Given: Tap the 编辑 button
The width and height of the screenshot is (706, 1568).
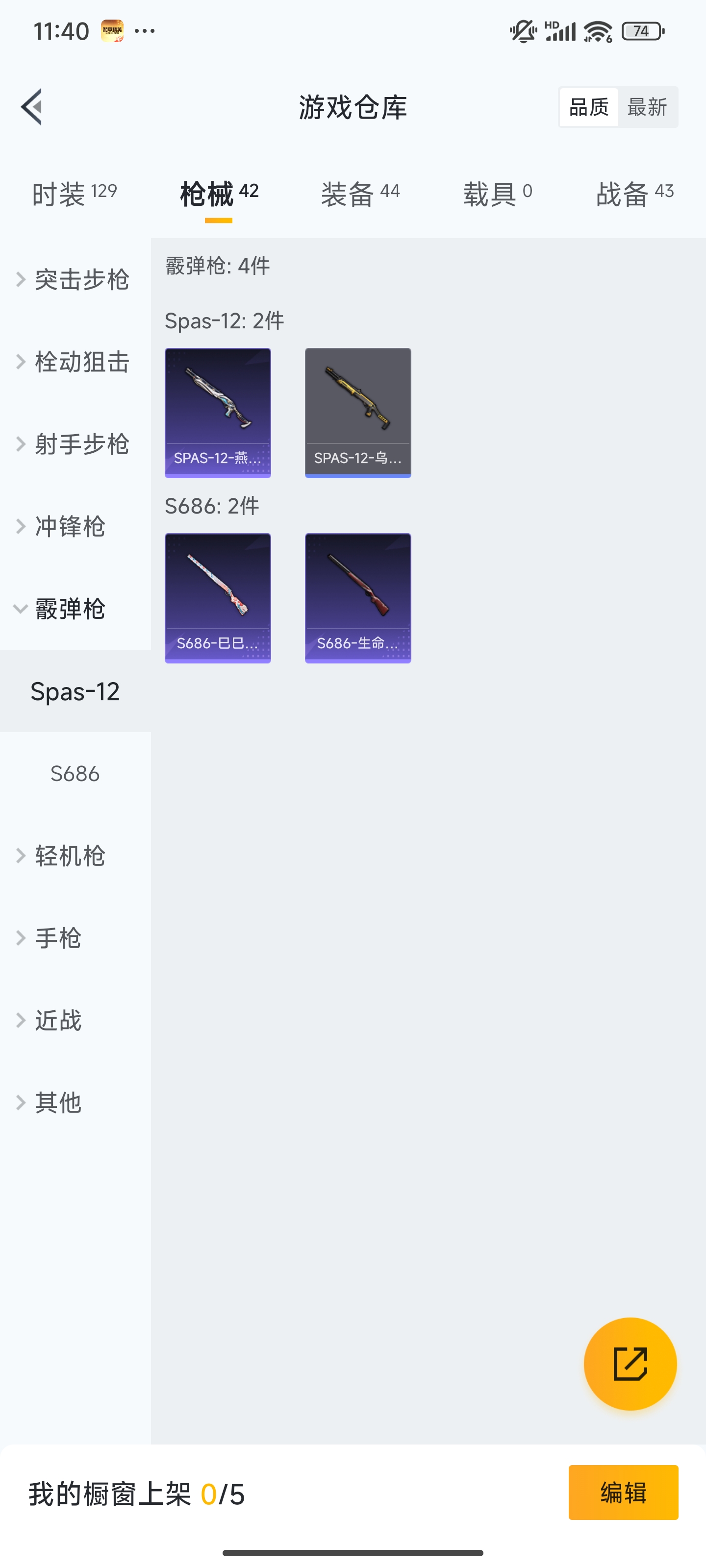Looking at the screenshot, I should click(x=623, y=1492).
